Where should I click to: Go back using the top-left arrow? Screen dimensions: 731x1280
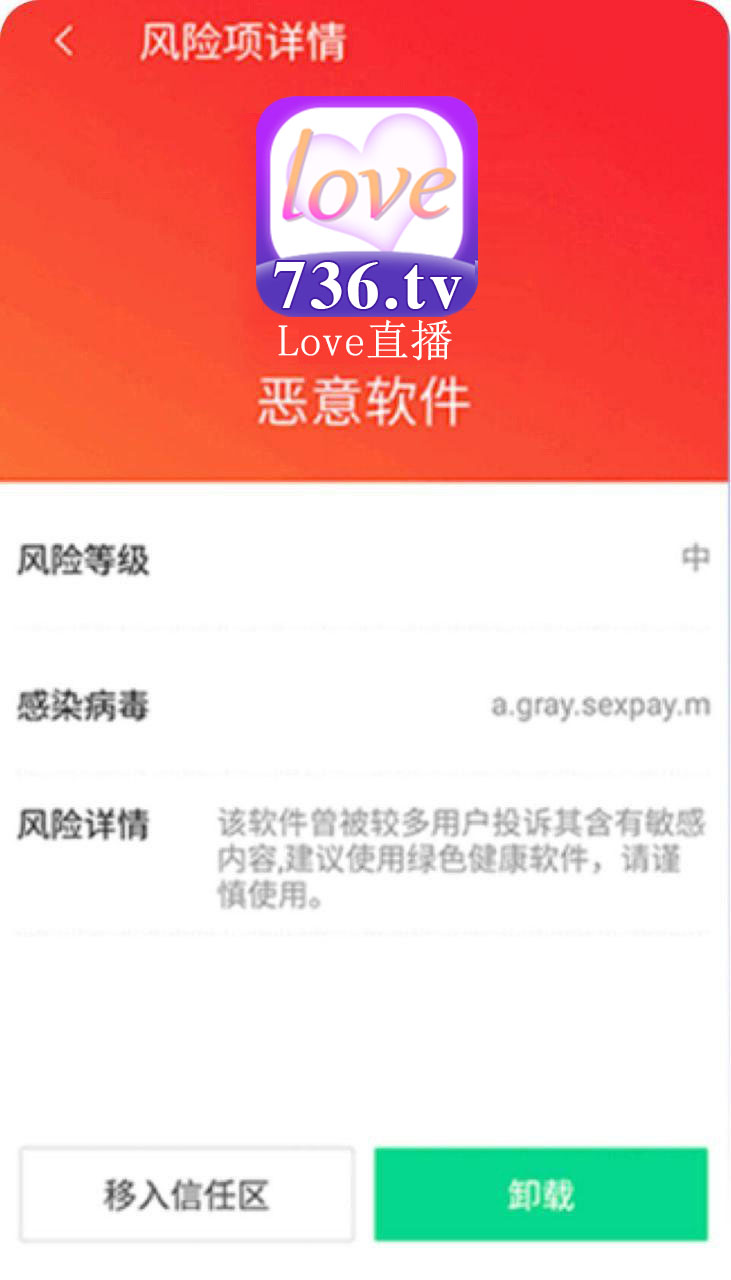coord(64,41)
